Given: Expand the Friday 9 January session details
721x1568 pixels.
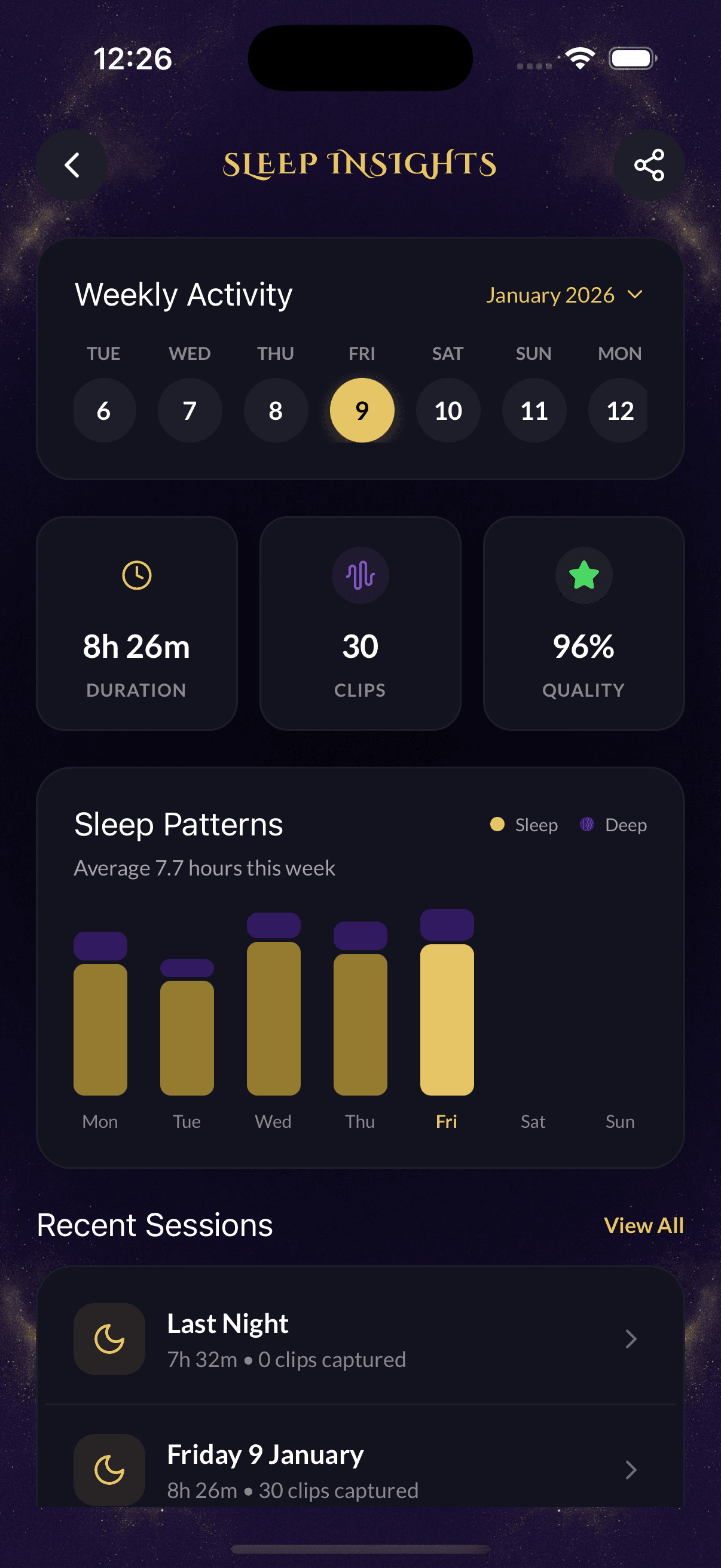Looking at the screenshot, I should coord(631,1471).
